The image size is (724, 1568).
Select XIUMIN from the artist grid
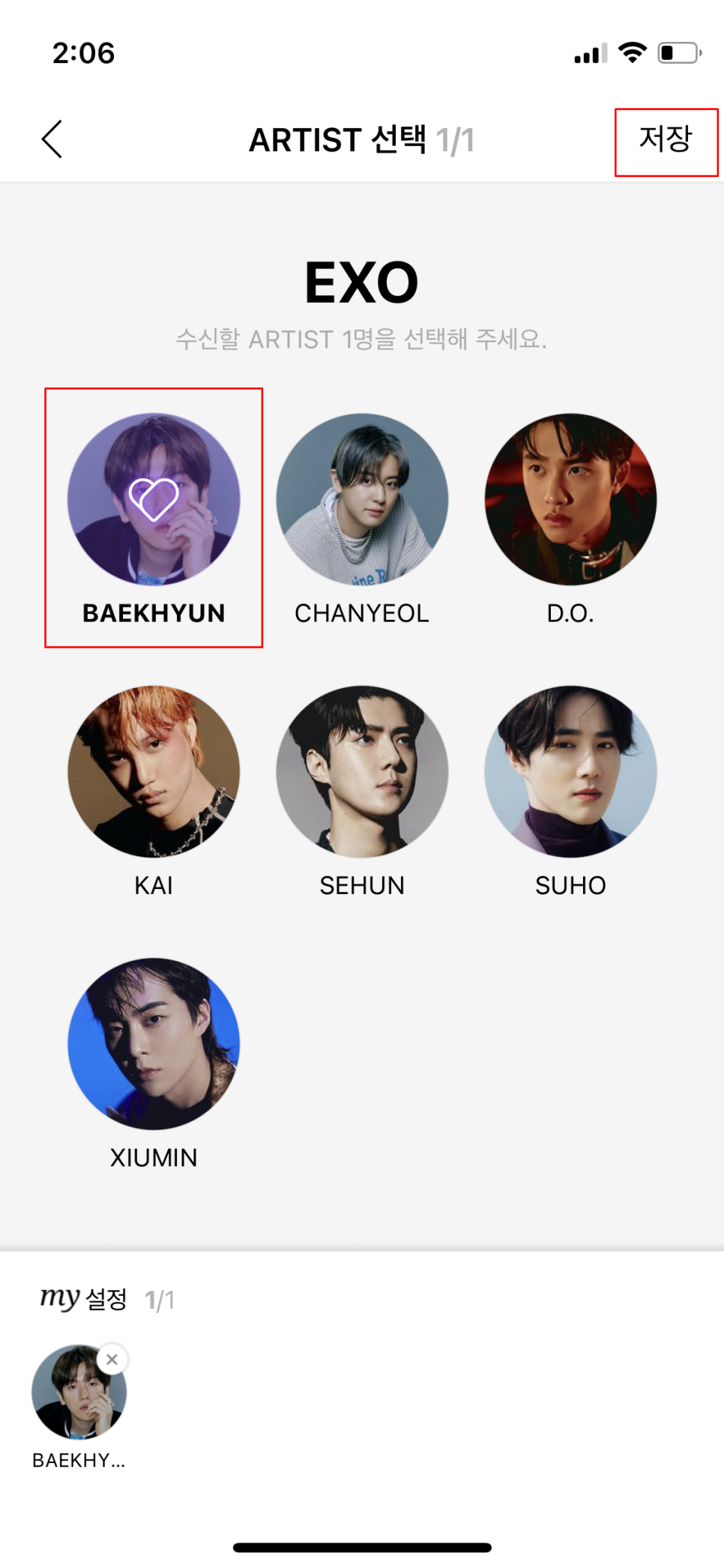(x=154, y=1044)
